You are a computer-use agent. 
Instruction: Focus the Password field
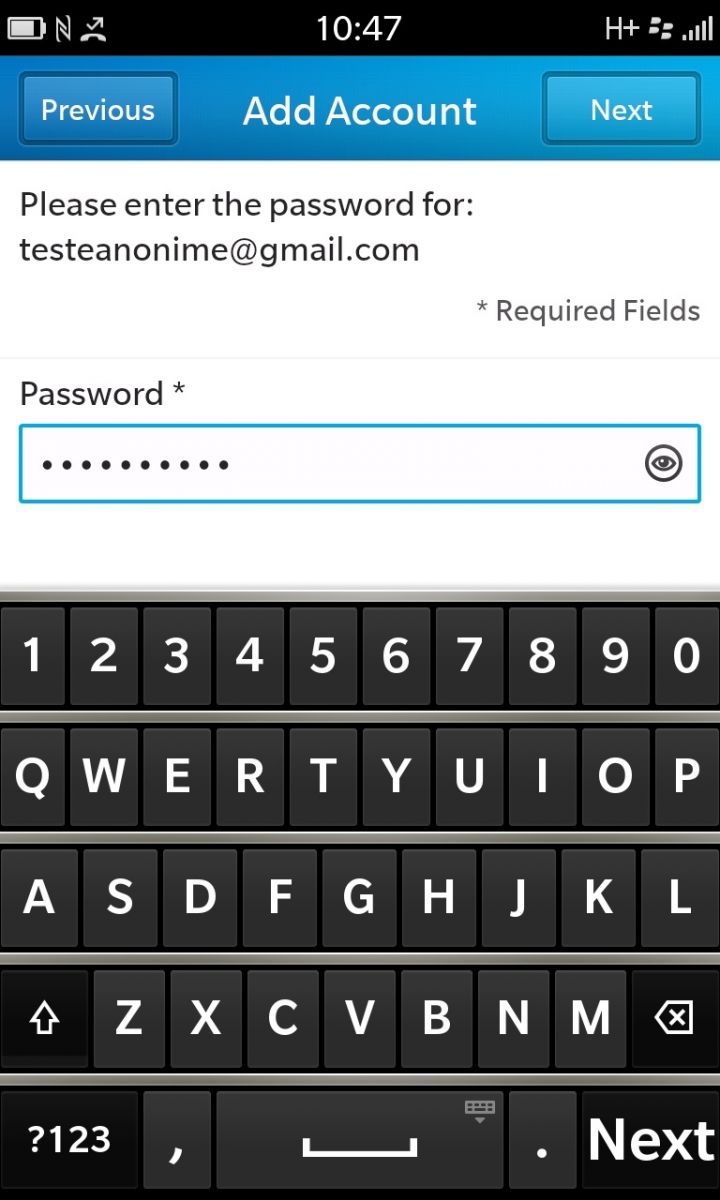coord(360,463)
